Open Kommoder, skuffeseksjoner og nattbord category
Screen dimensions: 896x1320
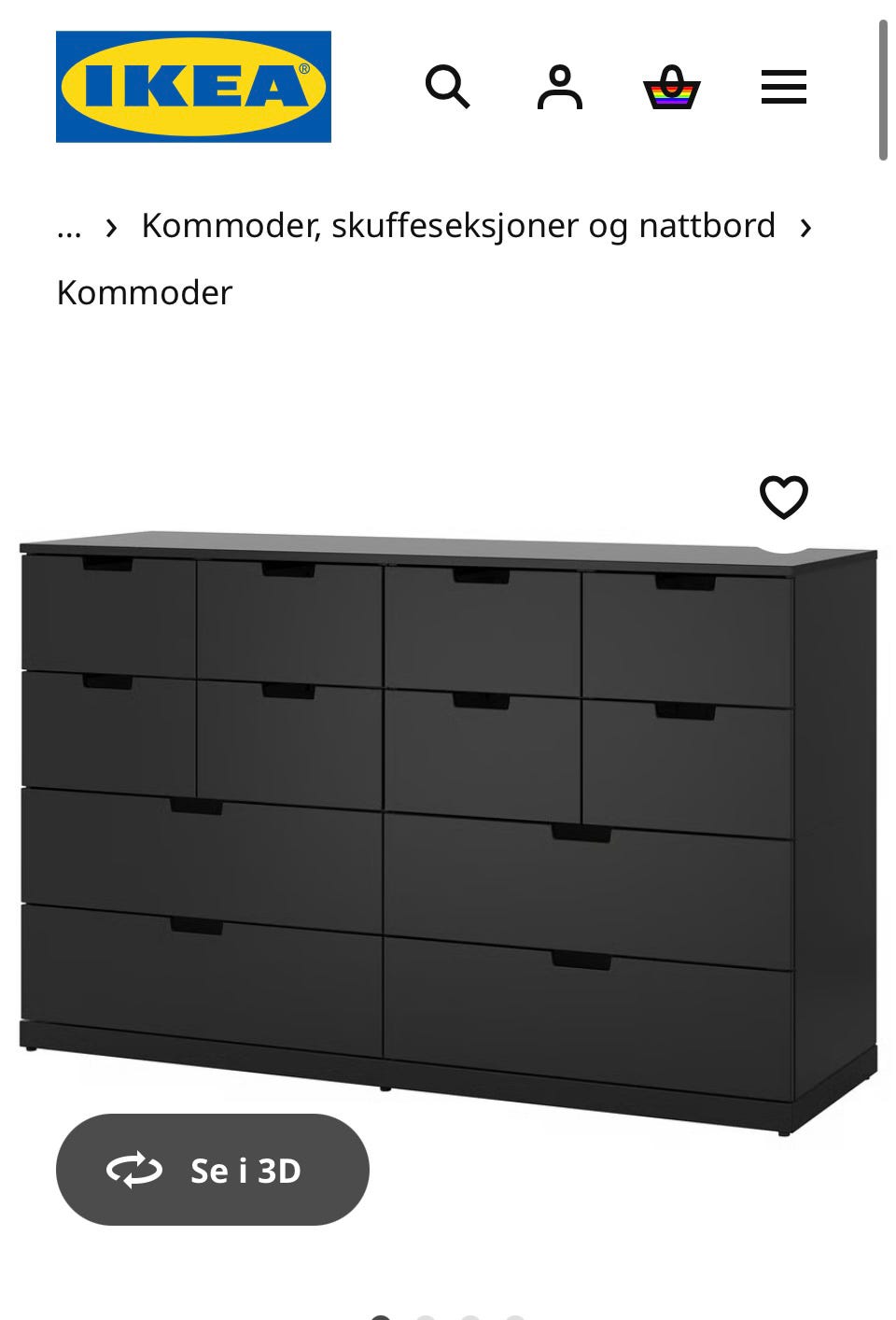coord(458,224)
